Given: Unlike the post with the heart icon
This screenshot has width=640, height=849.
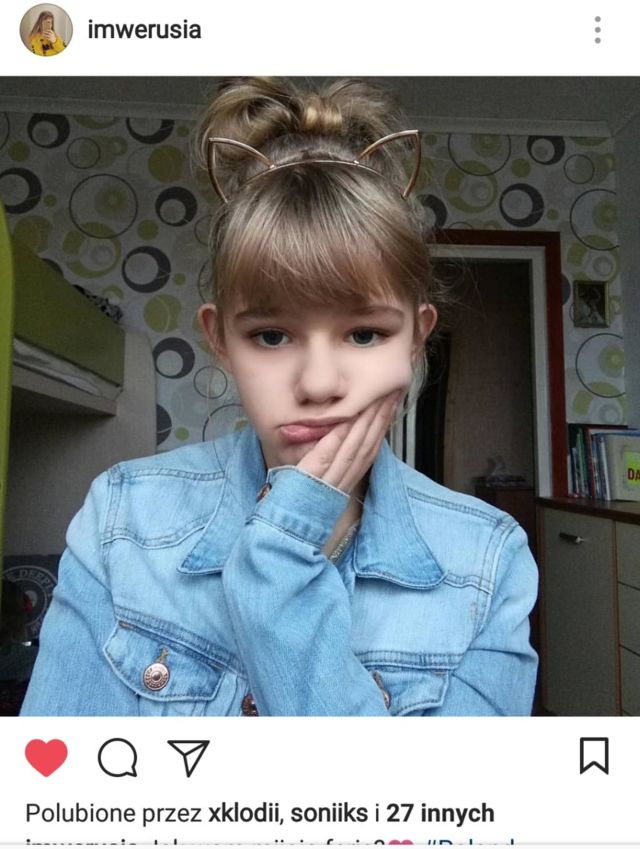Looking at the screenshot, I should coord(47,757).
